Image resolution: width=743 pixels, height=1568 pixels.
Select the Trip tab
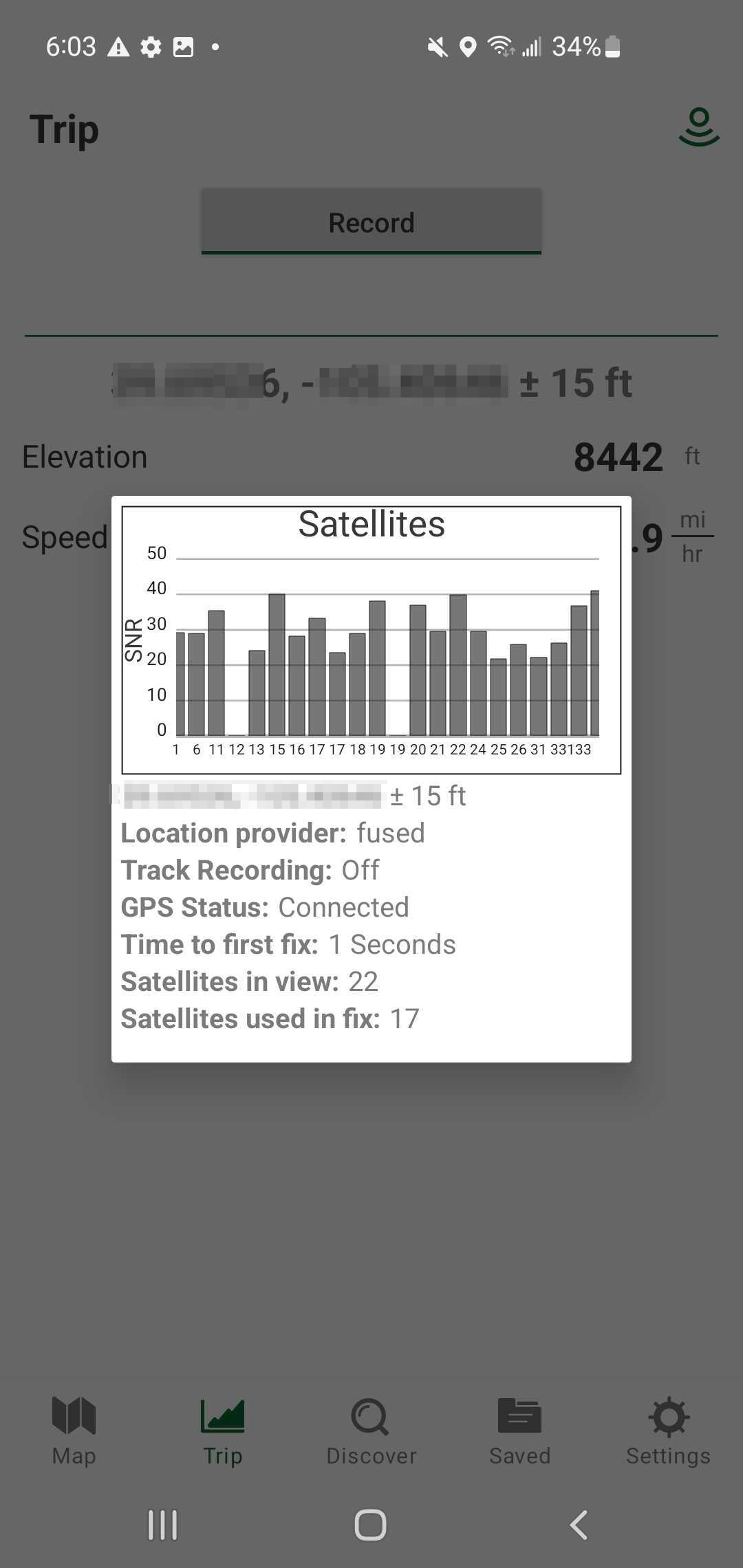tap(222, 1431)
